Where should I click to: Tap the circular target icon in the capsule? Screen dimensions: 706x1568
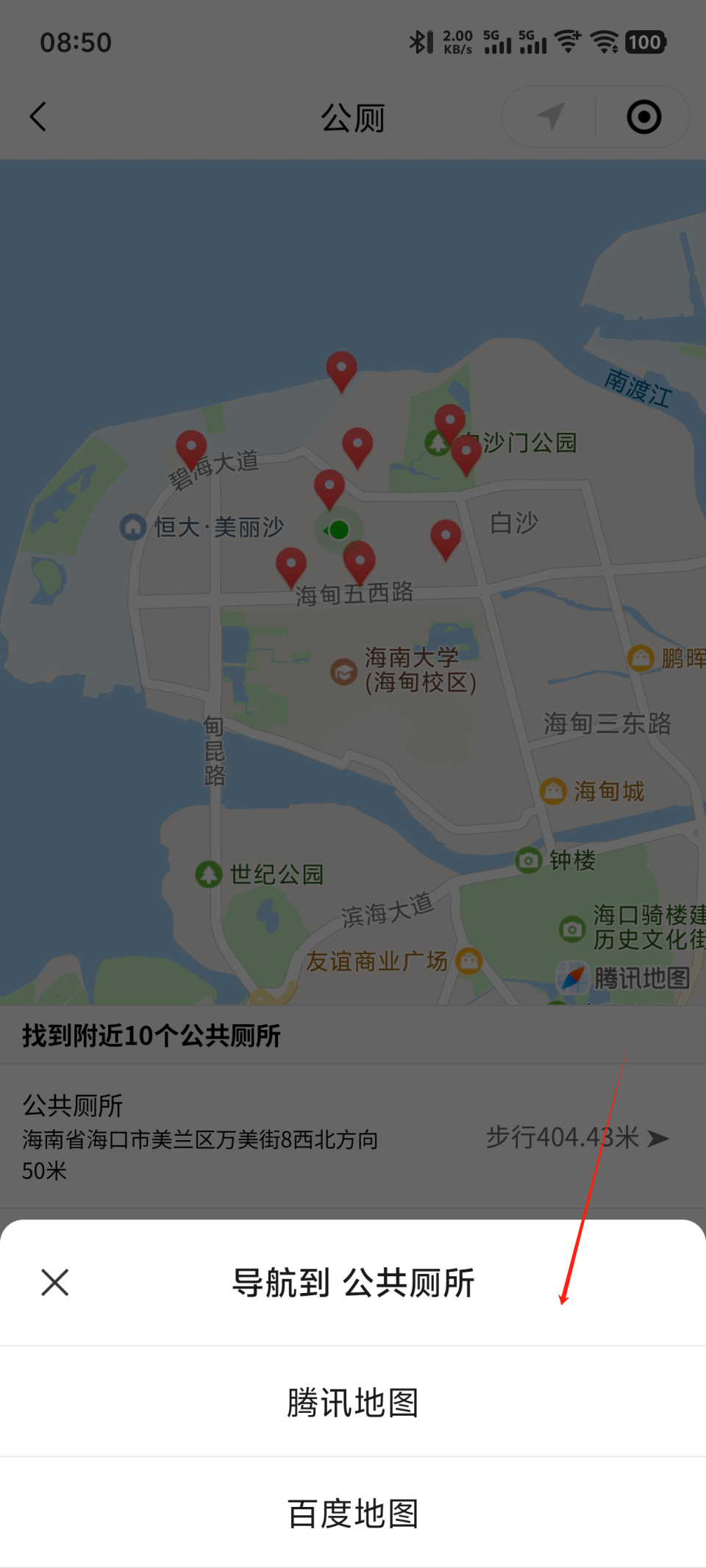[x=643, y=116]
